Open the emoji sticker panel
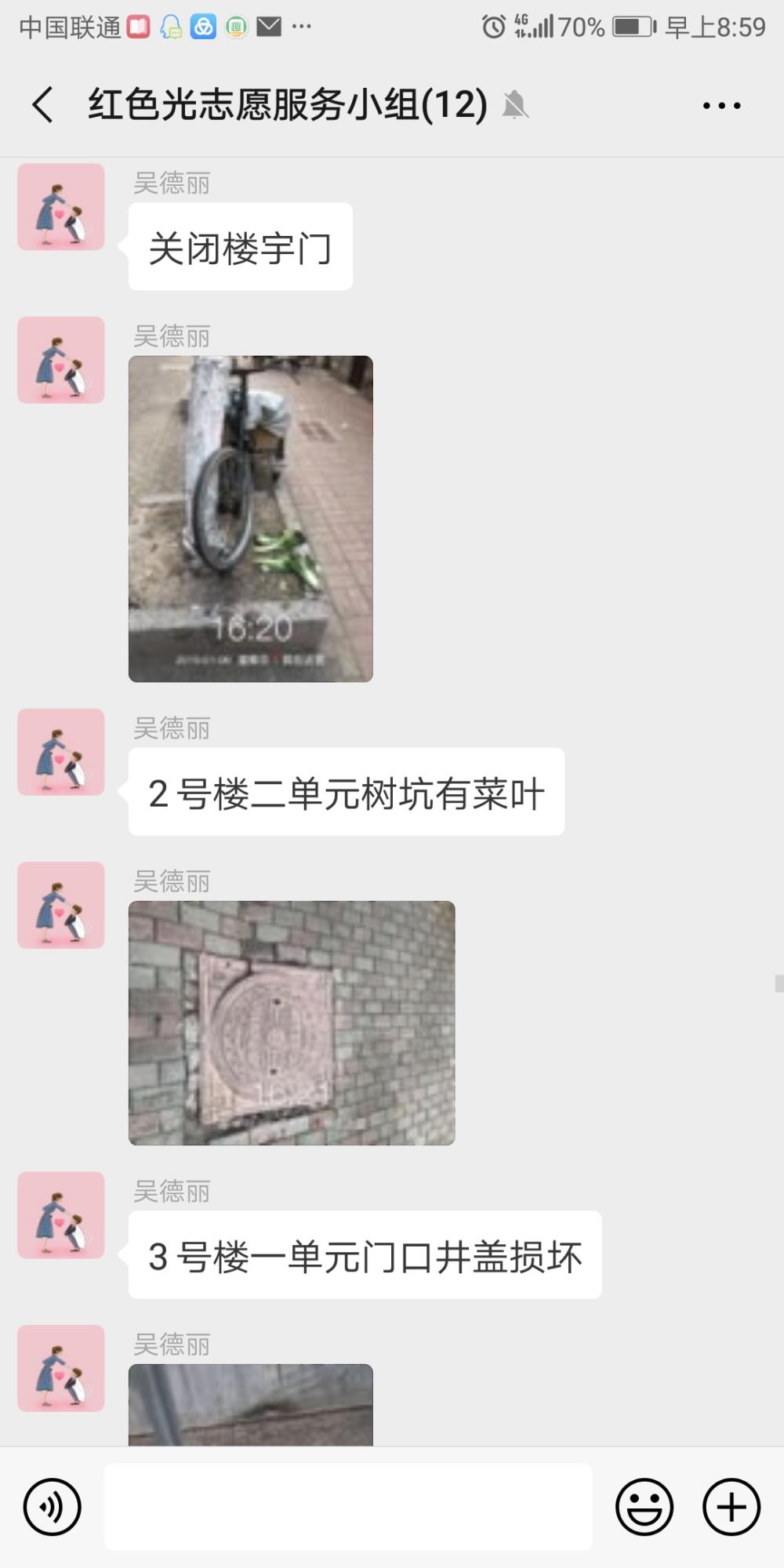Image resolution: width=784 pixels, height=1568 pixels. point(644,1507)
